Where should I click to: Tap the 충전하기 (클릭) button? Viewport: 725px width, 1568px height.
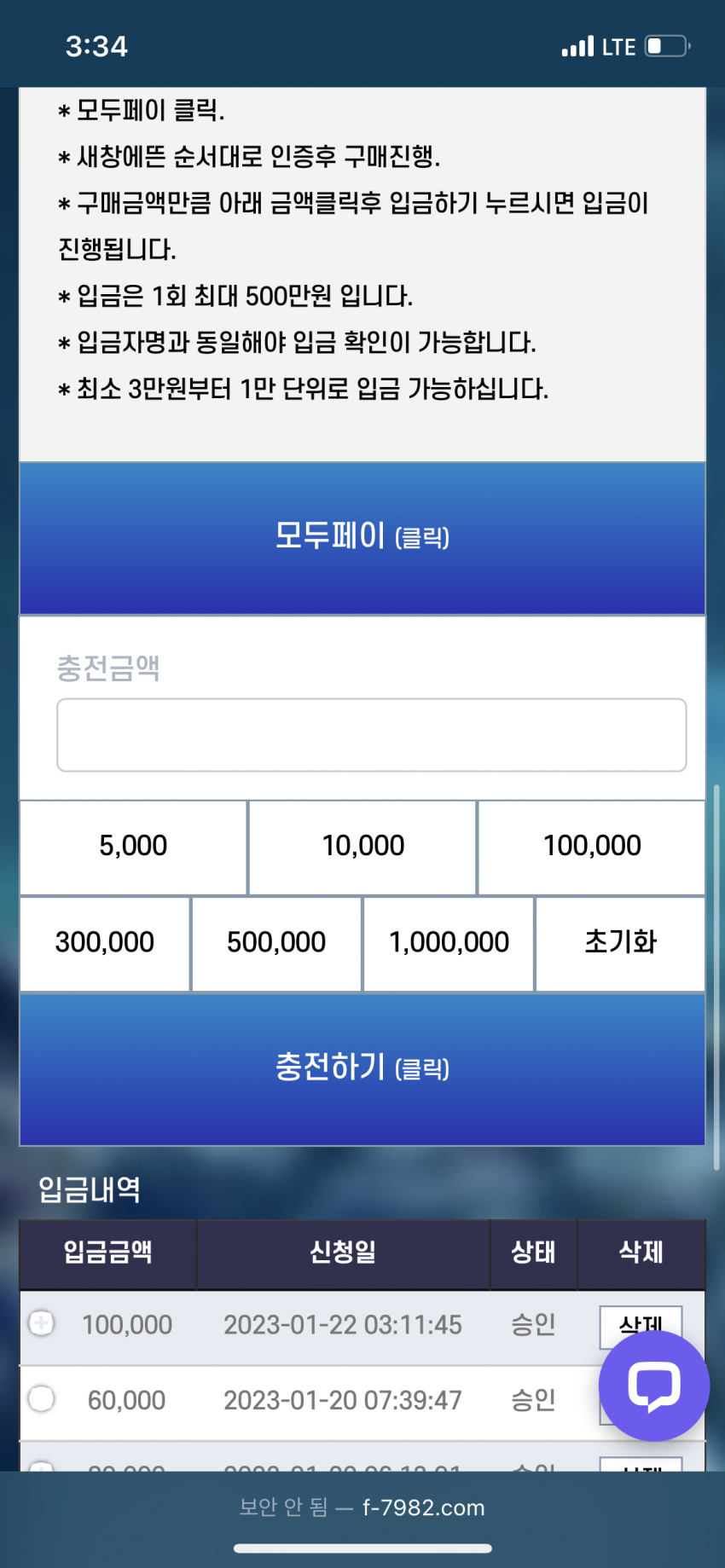click(362, 1069)
